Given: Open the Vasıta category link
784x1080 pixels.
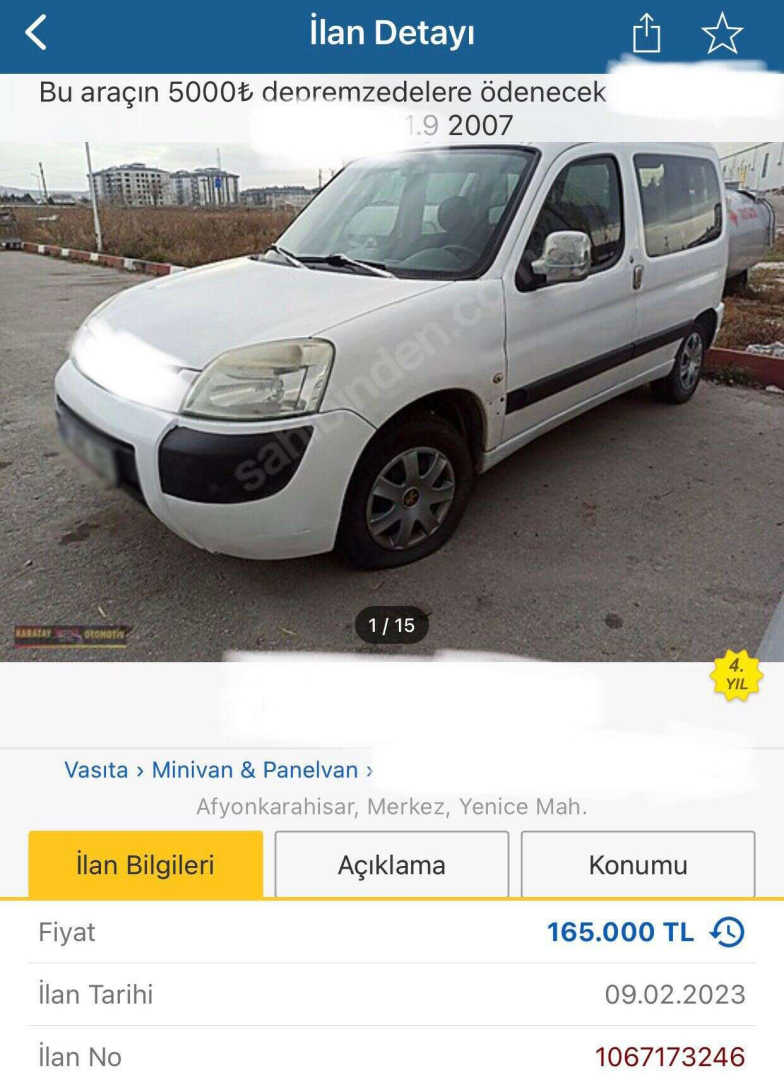Looking at the screenshot, I should pos(96,770).
